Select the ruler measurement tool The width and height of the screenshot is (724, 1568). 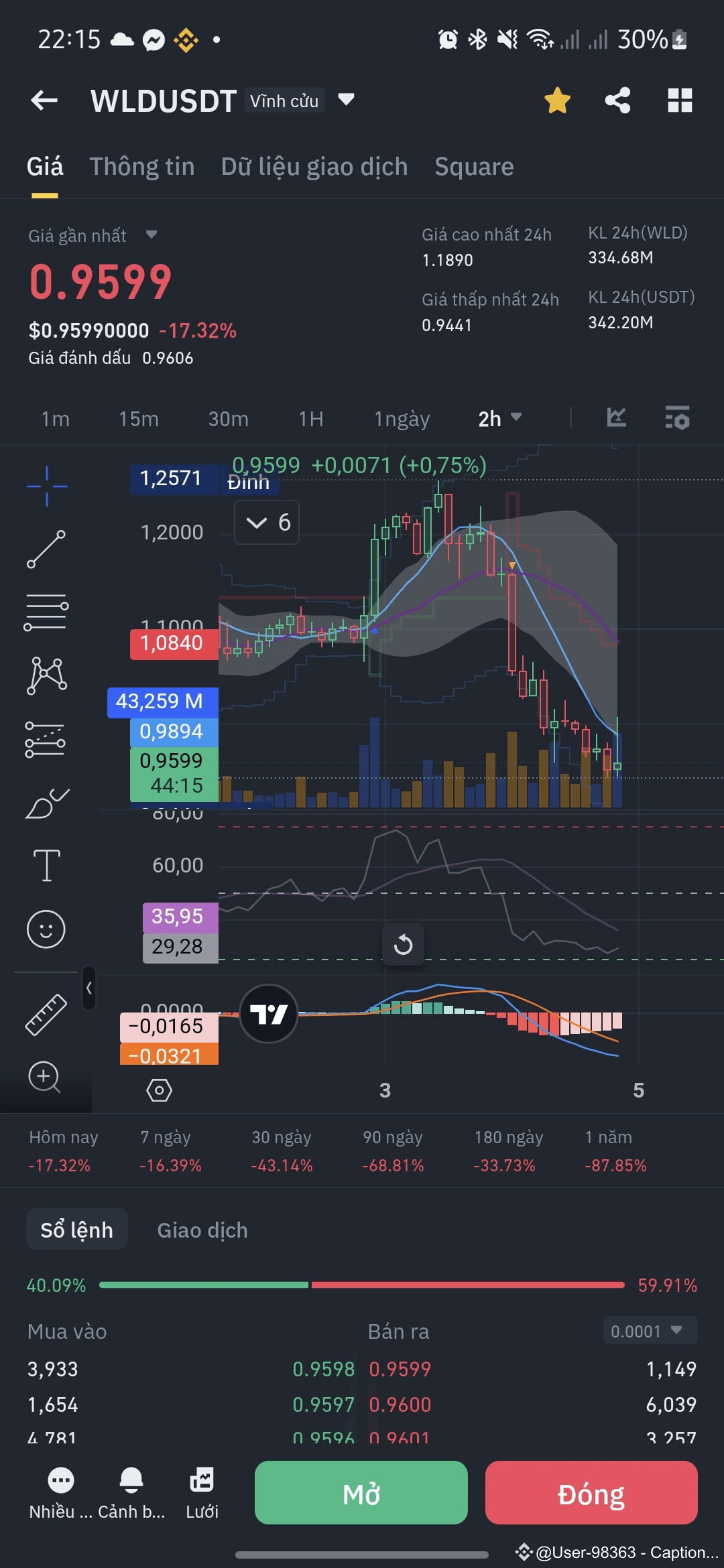pyautogui.click(x=46, y=1015)
